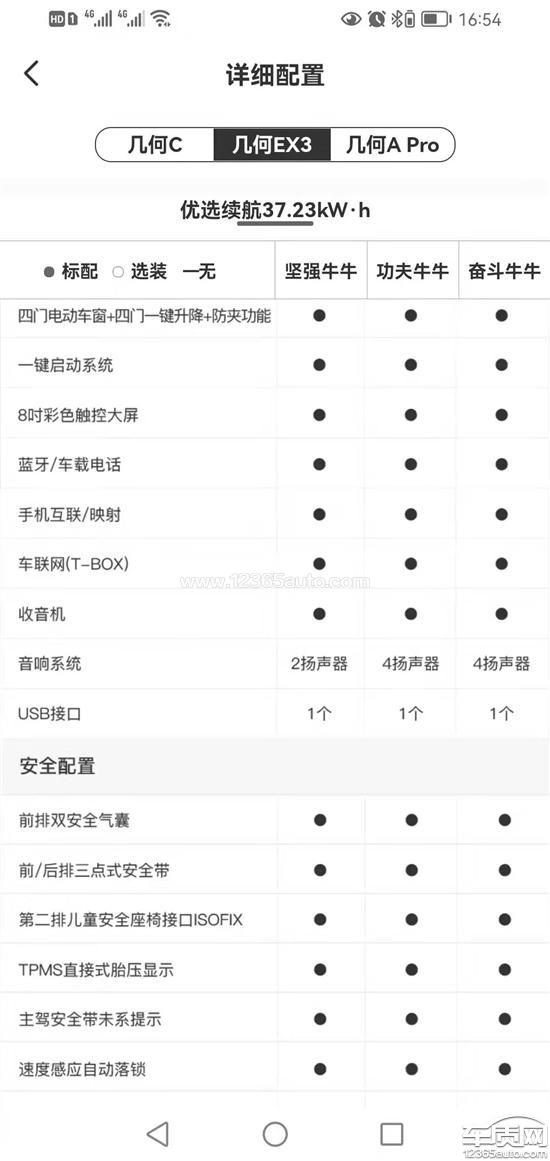Tap the system home button
Viewport: 550px width, 1161px height.
coord(275,1133)
